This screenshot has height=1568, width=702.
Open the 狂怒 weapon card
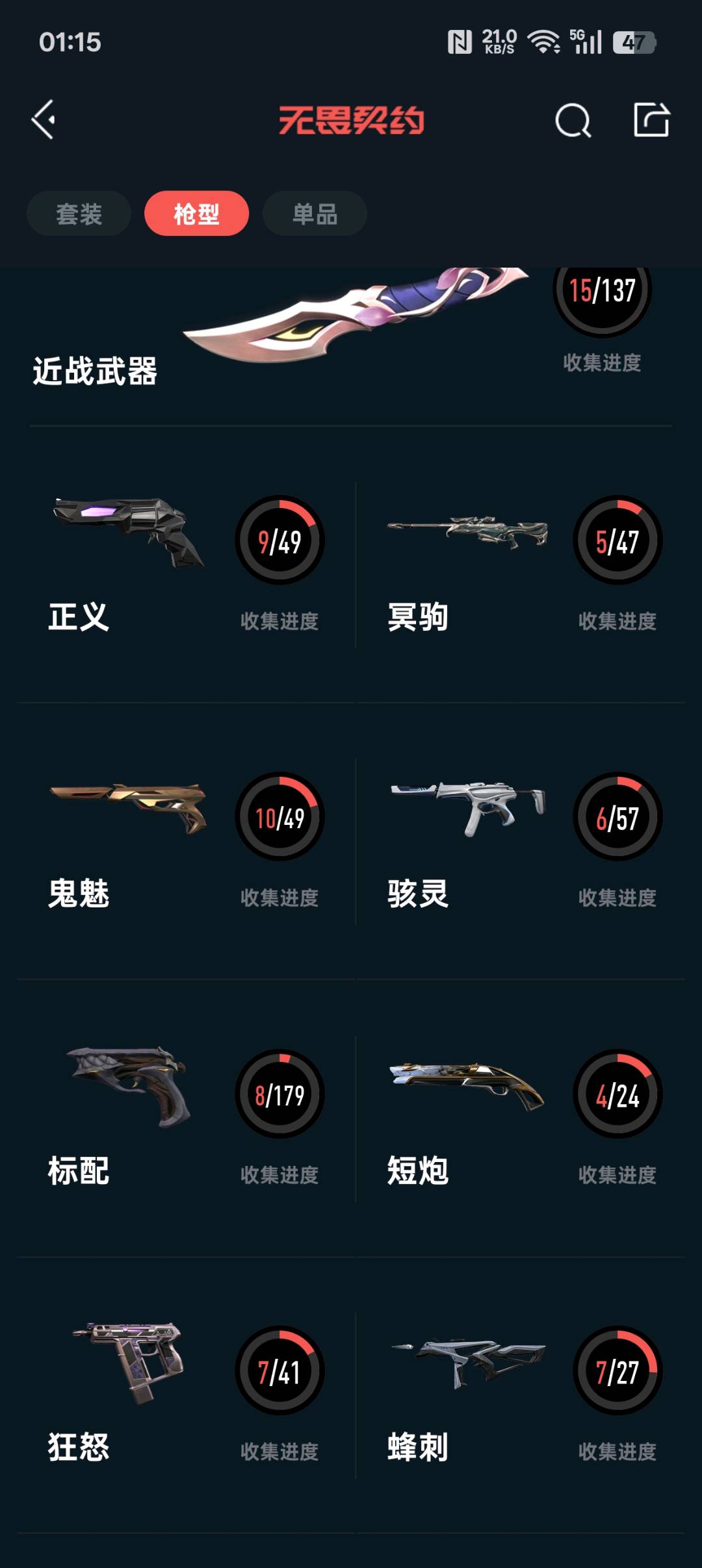[x=187, y=1394]
